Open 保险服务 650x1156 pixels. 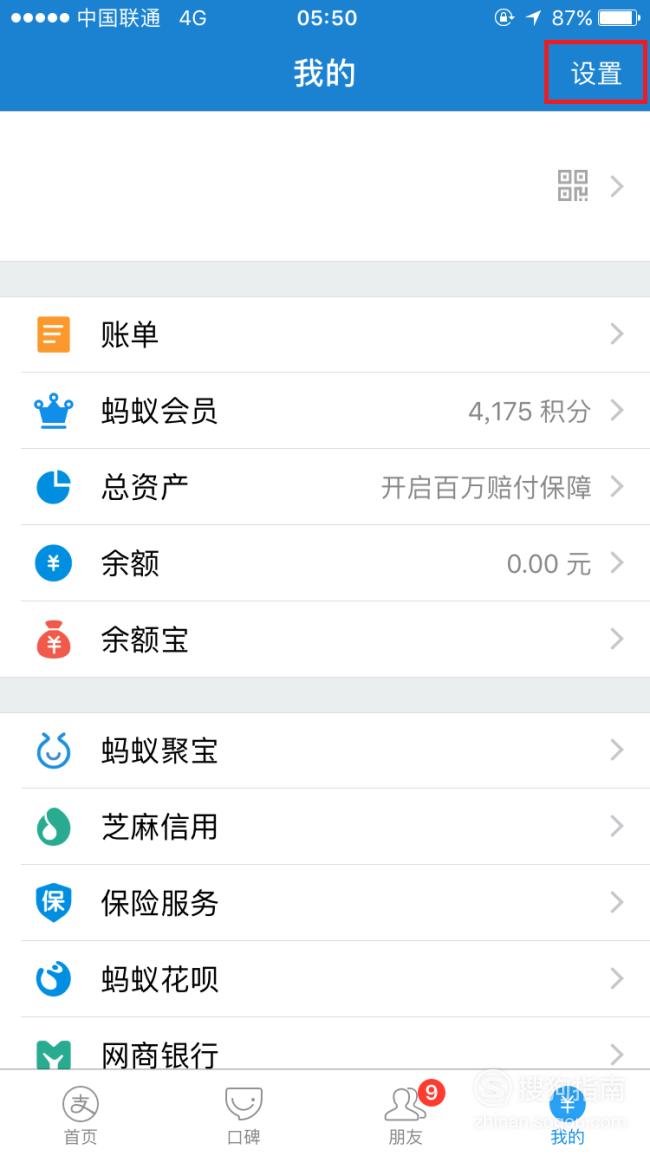(325, 903)
